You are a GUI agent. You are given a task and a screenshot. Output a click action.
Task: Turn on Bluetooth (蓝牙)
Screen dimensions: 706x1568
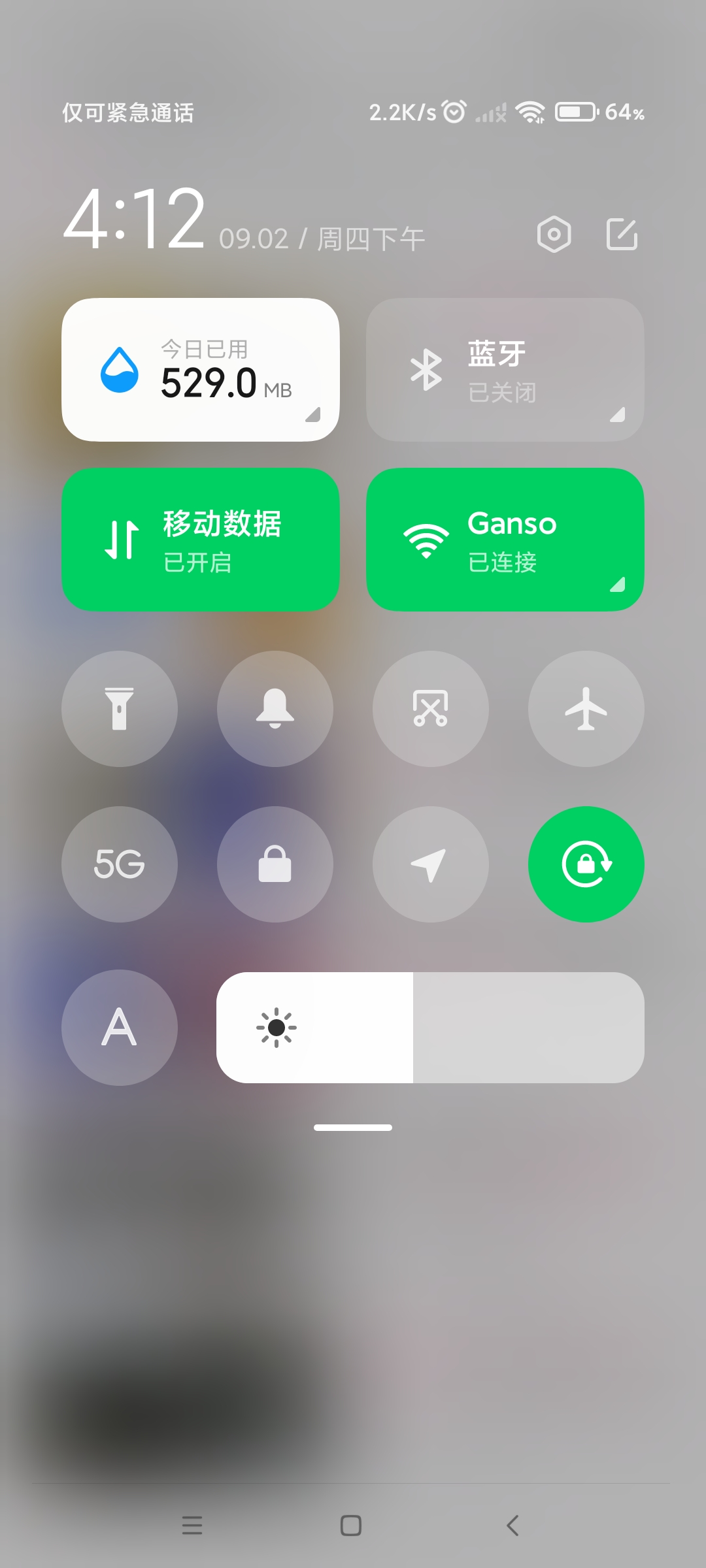click(x=505, y=370)
